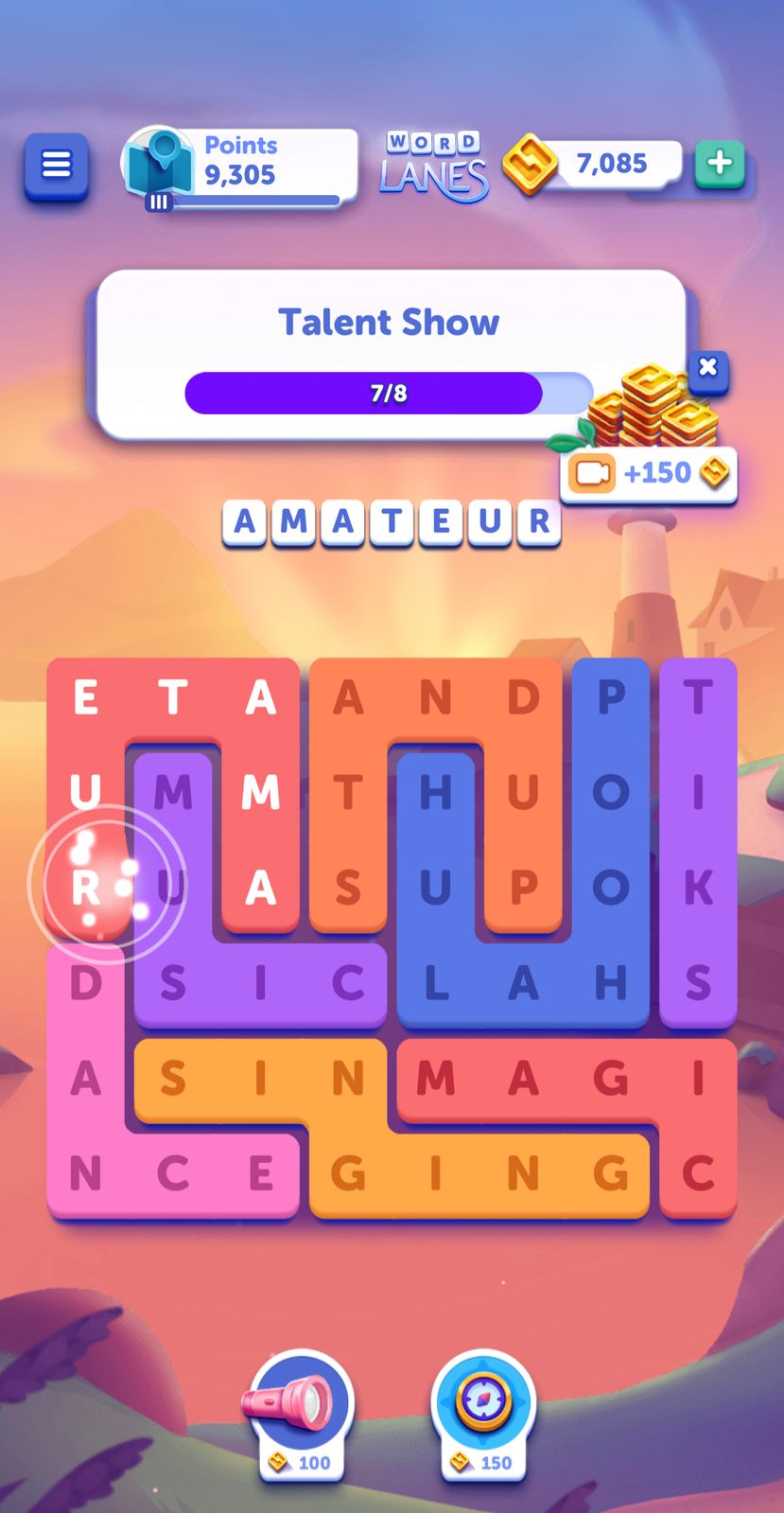Tap letter T at top of TIKS lane
Screen dimensions: 784x1513
[698, 698]
